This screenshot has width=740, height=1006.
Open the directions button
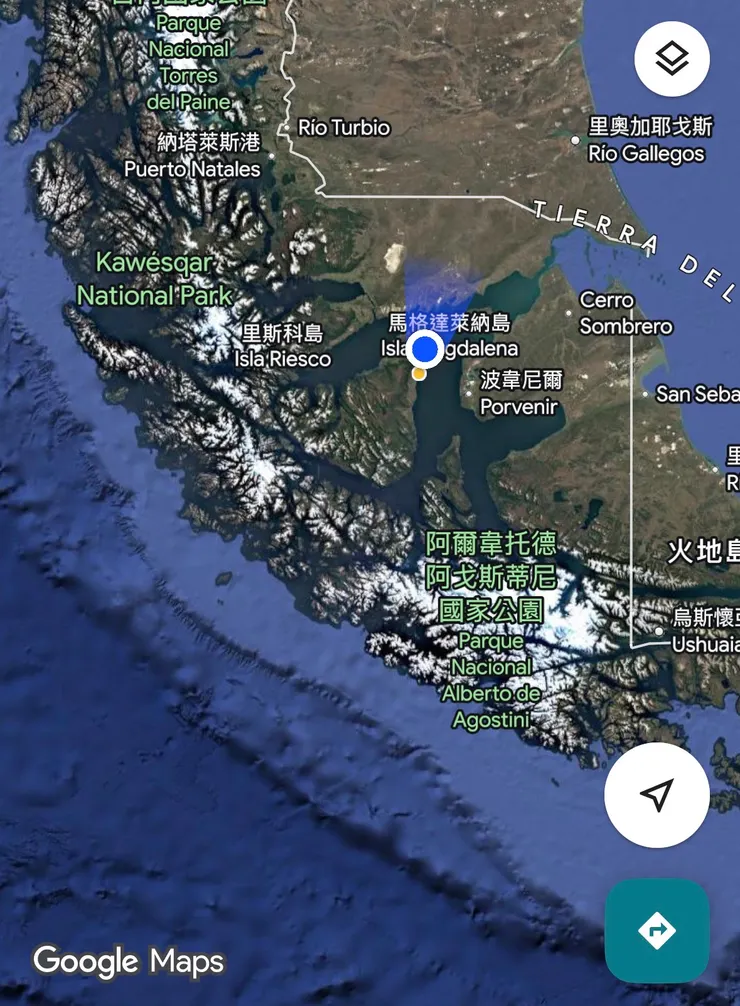(657, 931)
